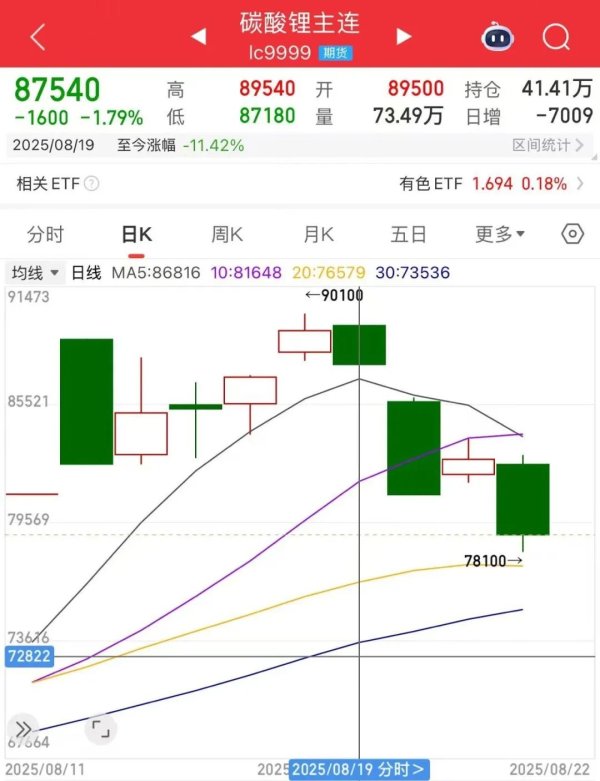Image resolution: width=600 pixels, height=781 pixels.
Task: Tap the help icon beside 相关ETF
Action: pos(92,184)
